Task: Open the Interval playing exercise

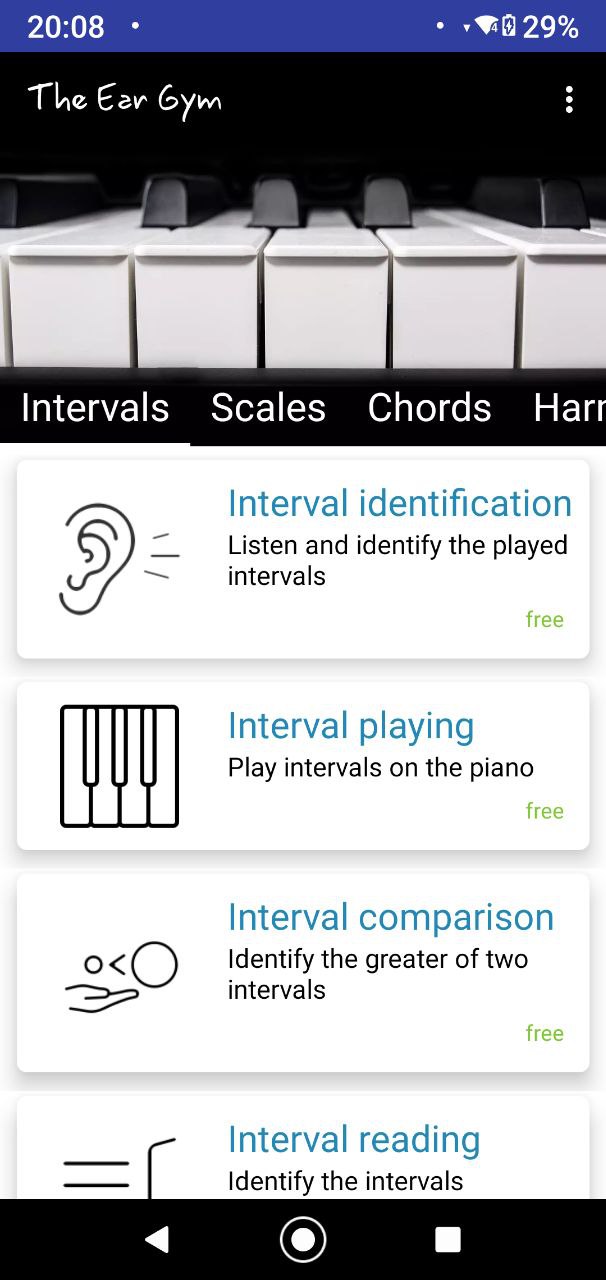Action: pyautogui.click(x=303, y=766)
